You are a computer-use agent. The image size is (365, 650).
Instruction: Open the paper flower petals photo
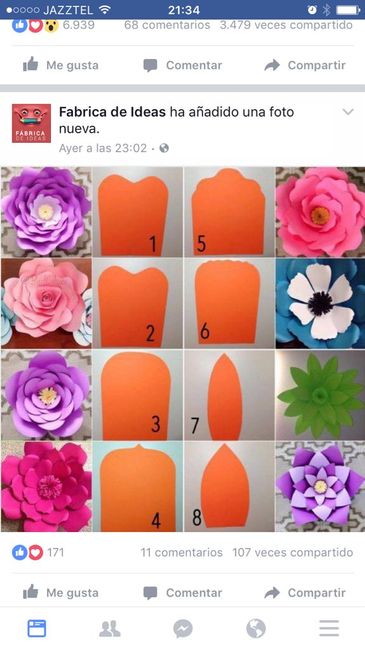(x=182, y=349)
